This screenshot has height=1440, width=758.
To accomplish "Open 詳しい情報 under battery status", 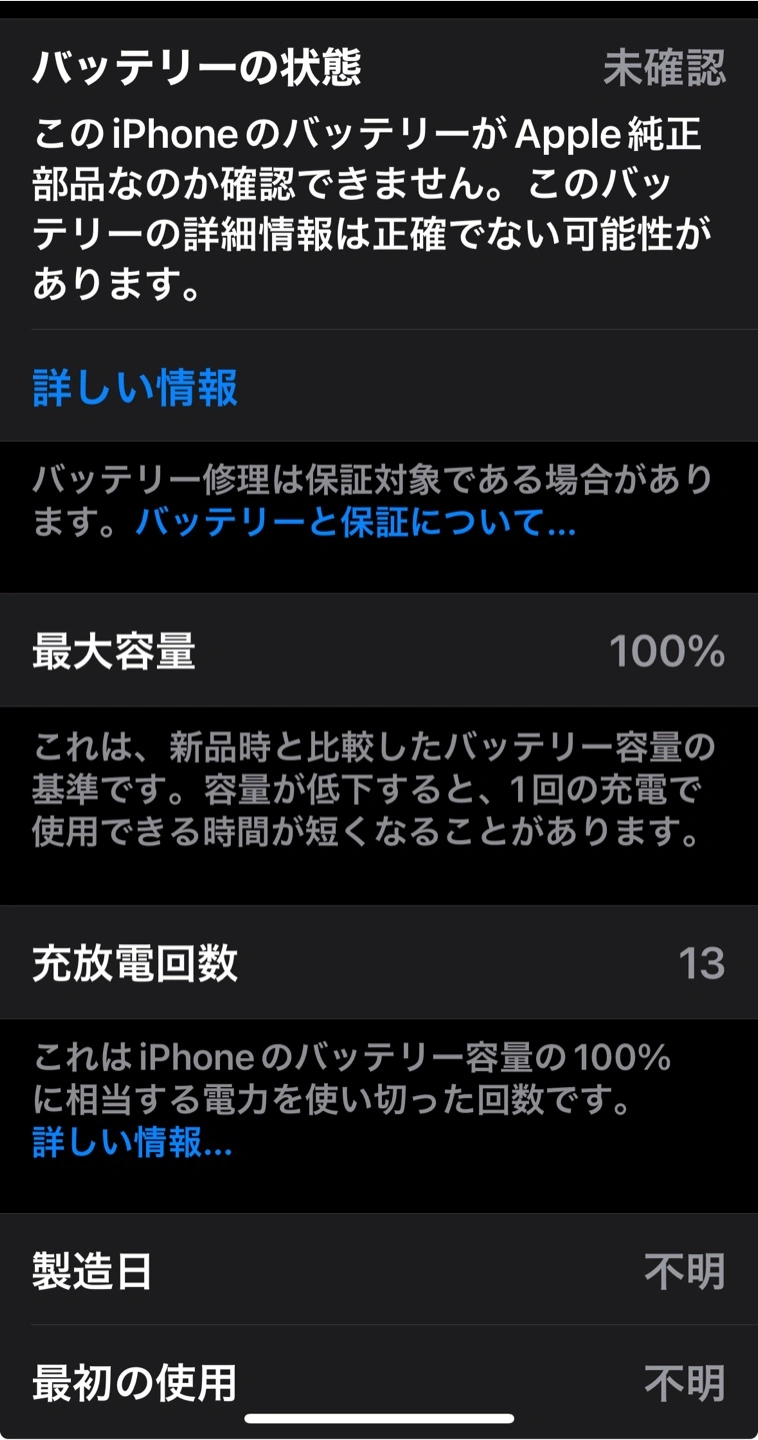I will [x=136, y=388].
